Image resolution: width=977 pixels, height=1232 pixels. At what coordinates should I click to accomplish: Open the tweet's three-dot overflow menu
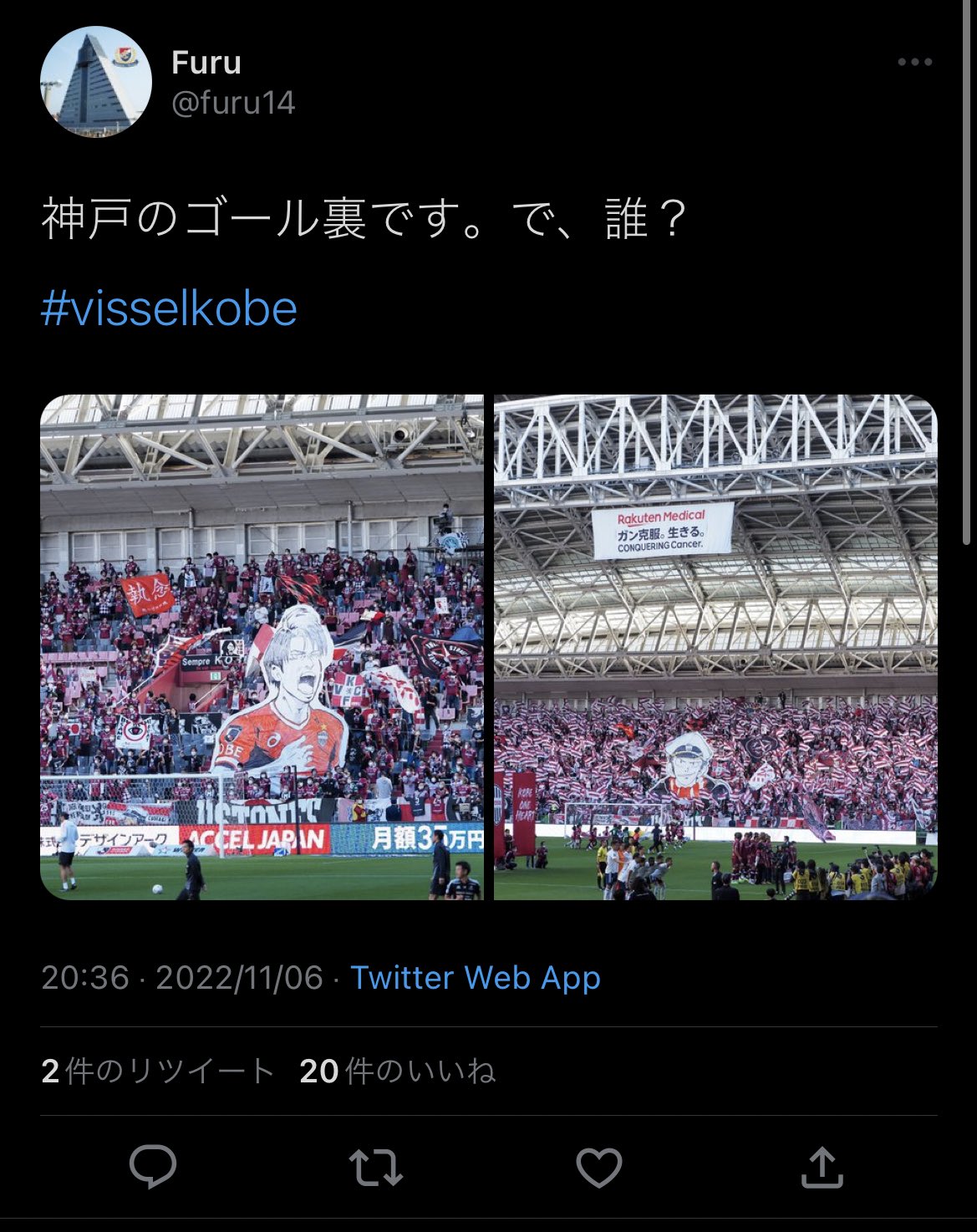[914, 62]
